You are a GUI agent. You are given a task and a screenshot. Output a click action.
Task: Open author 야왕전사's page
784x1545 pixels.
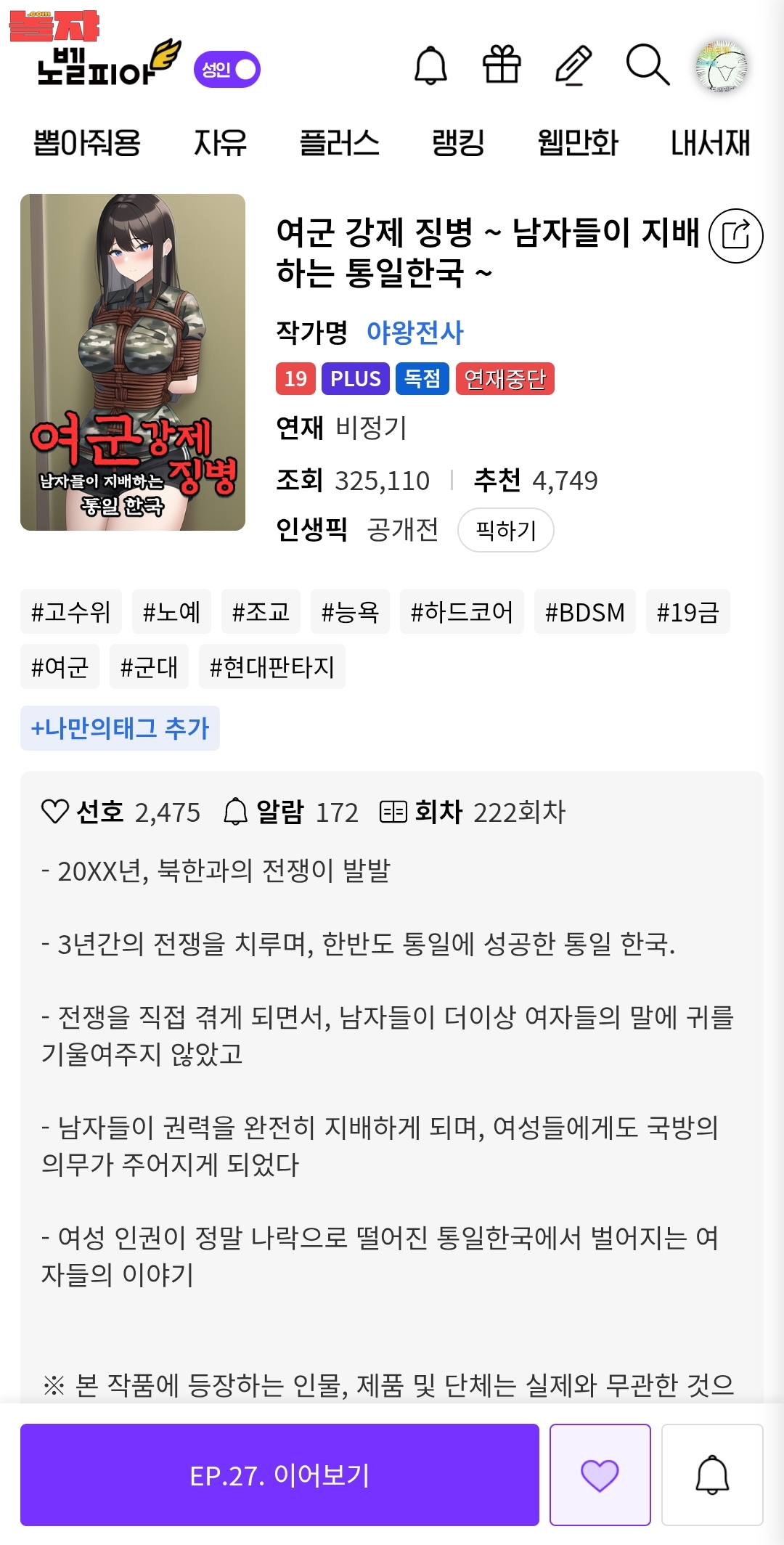(415, 333)
